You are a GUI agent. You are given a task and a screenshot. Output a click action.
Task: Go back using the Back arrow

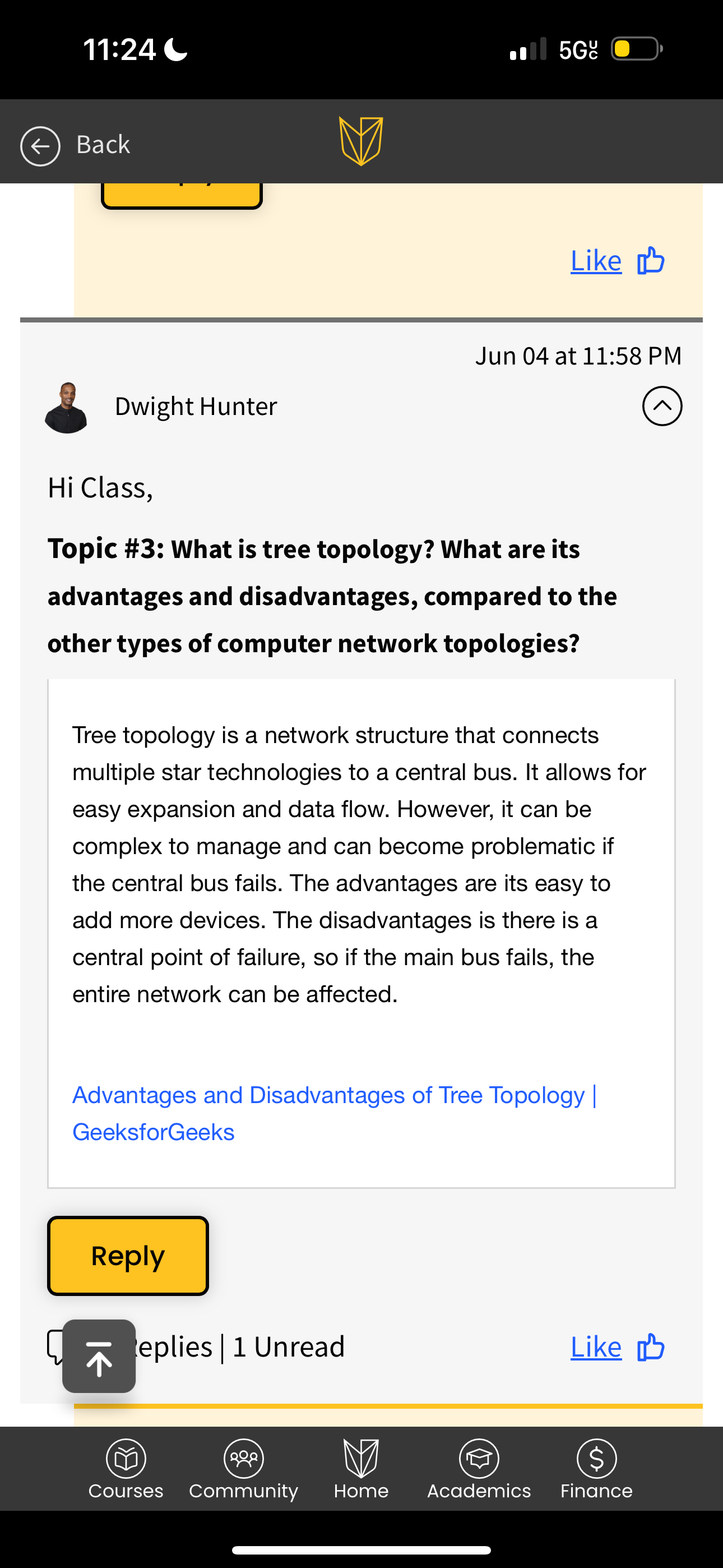click(x=41, y=146)
